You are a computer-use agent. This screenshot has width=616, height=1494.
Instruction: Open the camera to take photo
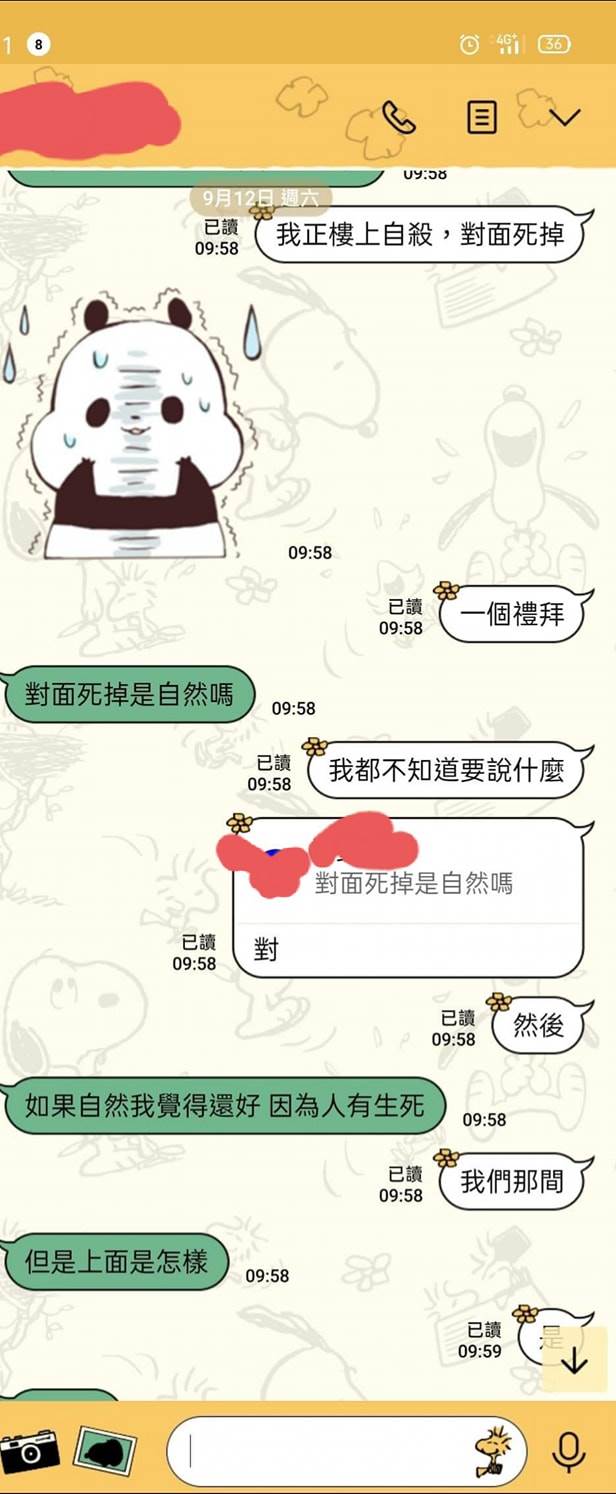(x=29, y=1449)
